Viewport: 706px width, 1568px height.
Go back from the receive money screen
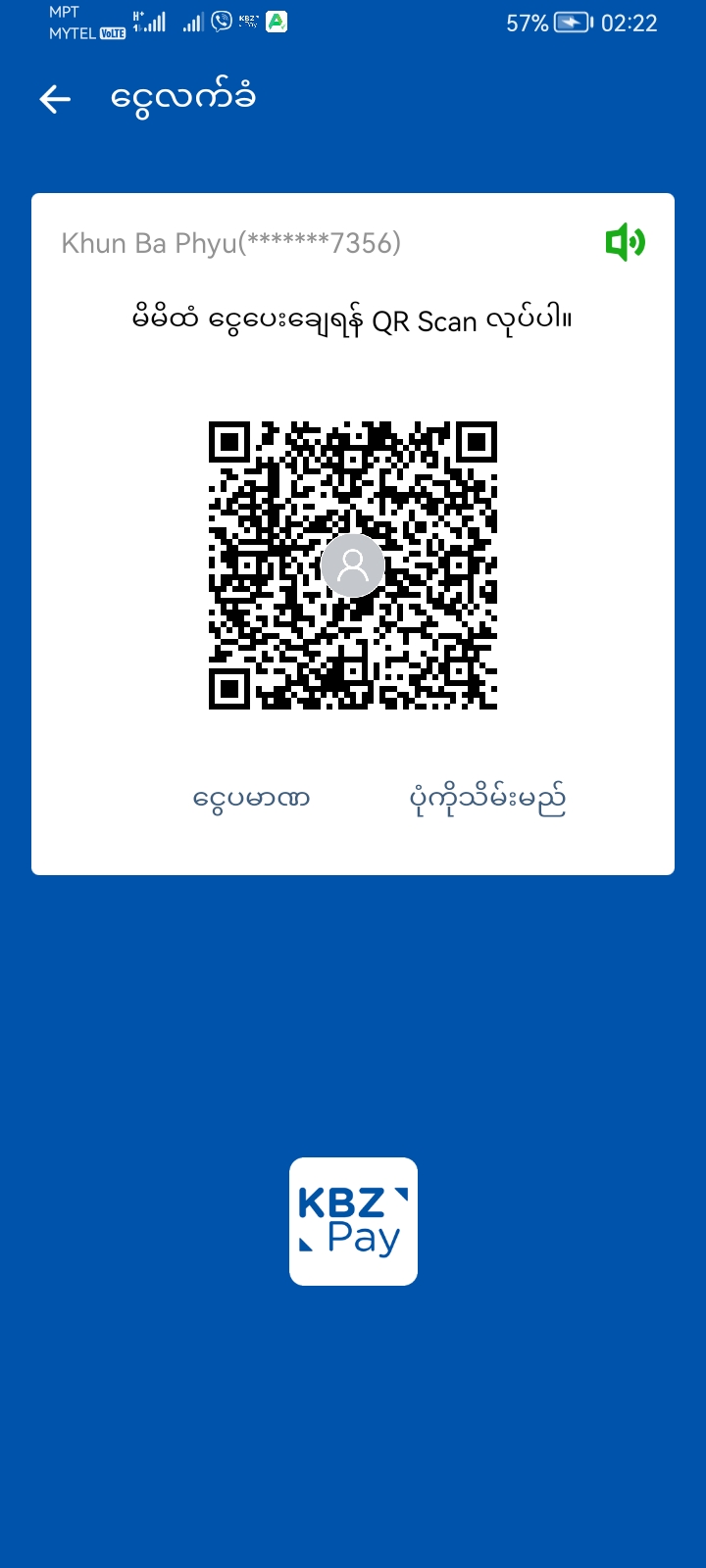point(55,99)
